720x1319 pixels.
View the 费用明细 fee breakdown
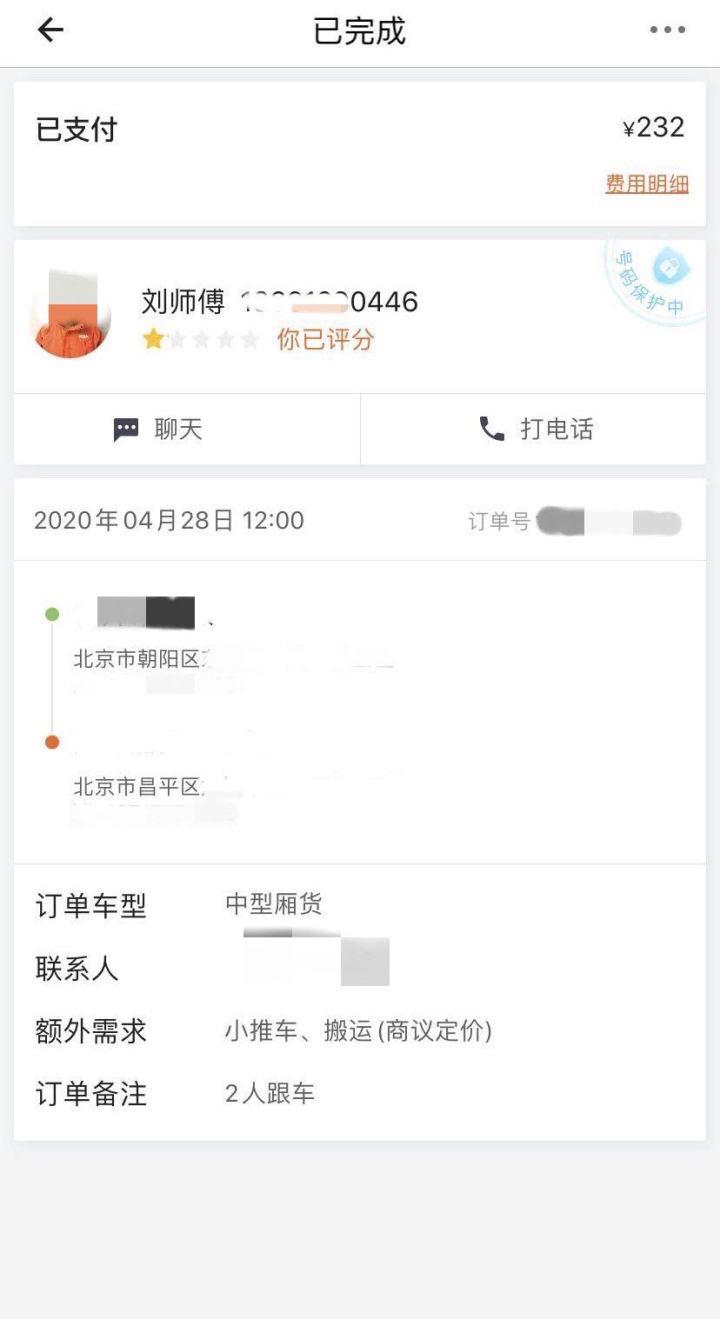point(647,184)
